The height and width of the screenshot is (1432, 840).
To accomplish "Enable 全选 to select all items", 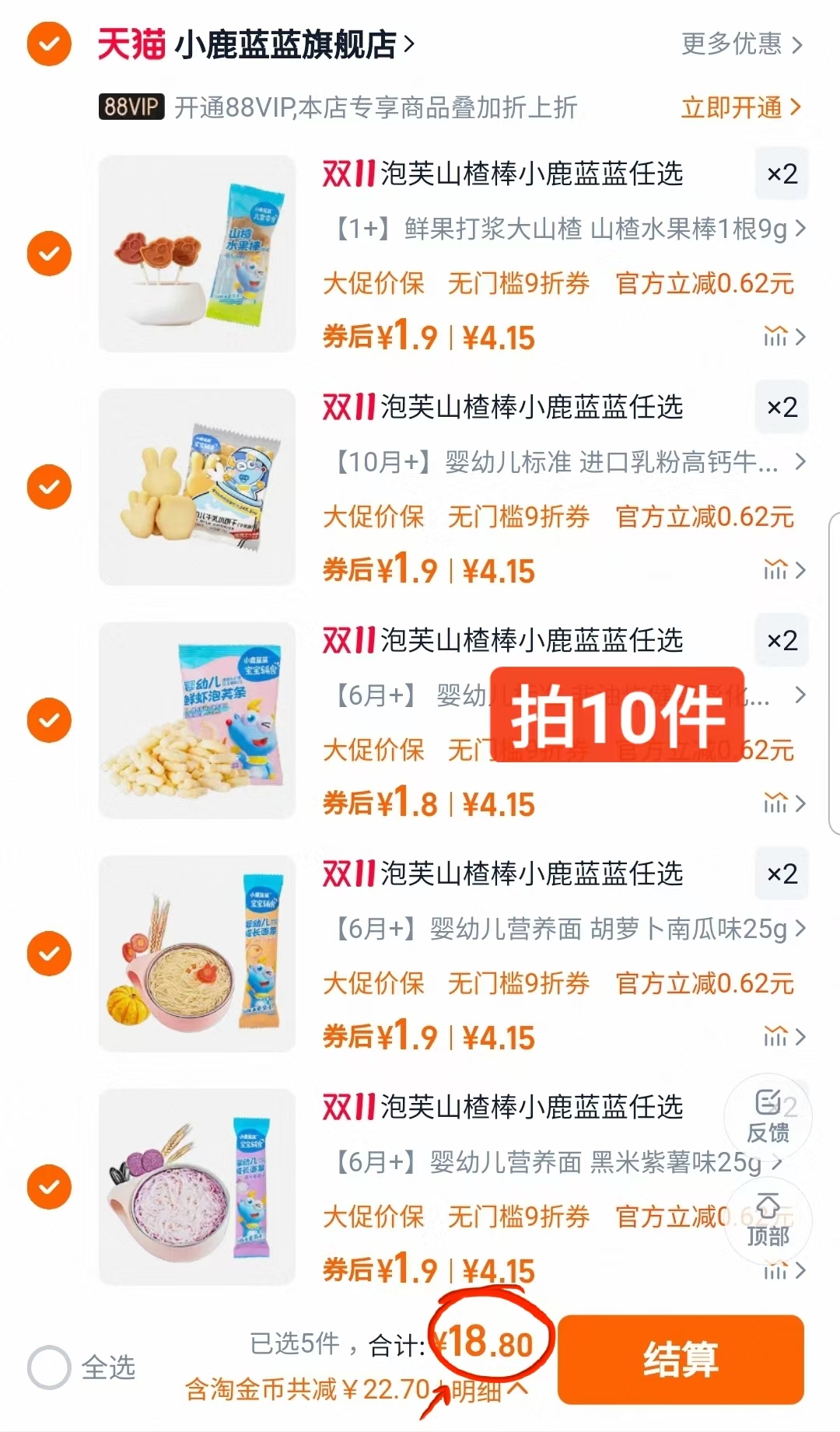I will pyautogui.click(x=48, y=1367).
